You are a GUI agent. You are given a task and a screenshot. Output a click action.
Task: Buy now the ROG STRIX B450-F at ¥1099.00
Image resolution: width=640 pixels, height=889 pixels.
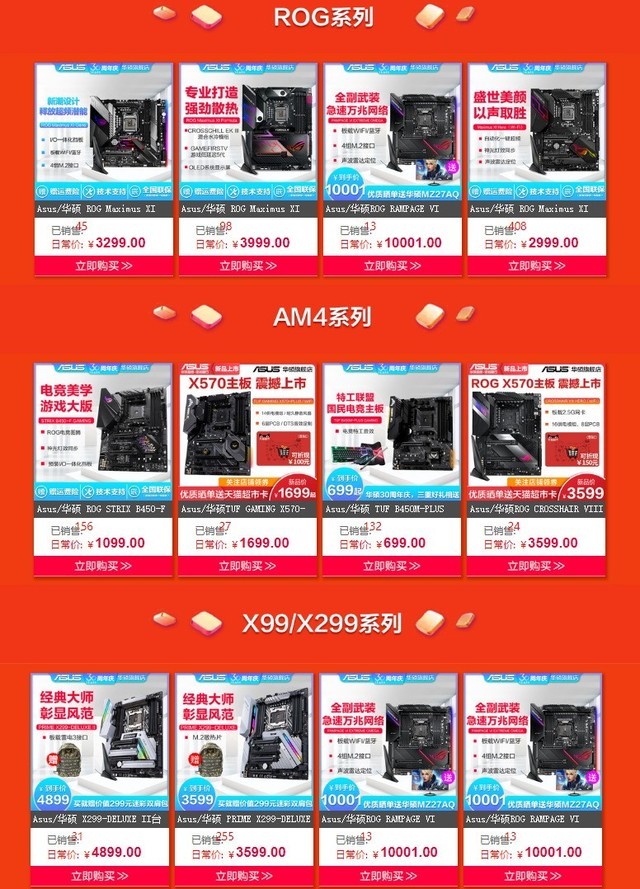[104, 566]
